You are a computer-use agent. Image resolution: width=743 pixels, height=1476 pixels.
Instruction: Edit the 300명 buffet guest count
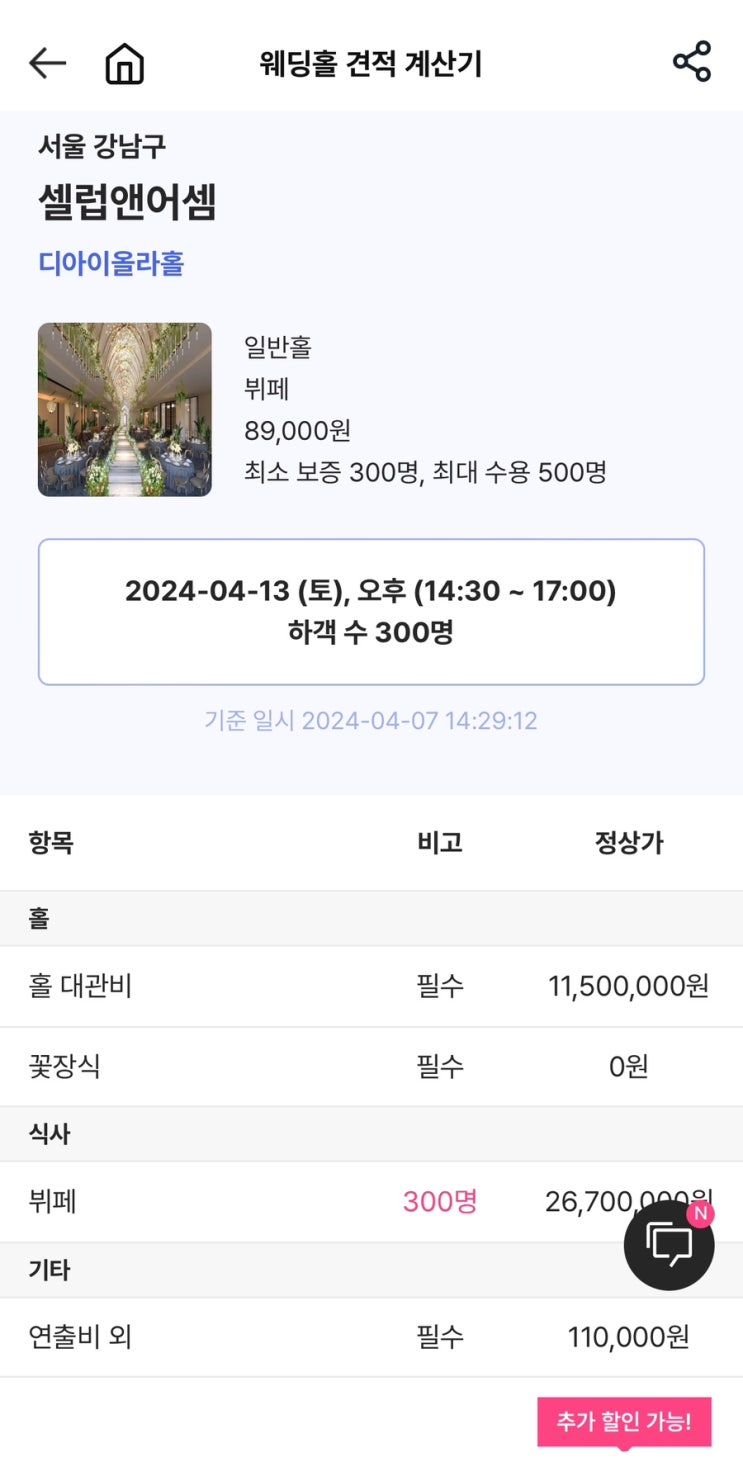pos(440,1201)
